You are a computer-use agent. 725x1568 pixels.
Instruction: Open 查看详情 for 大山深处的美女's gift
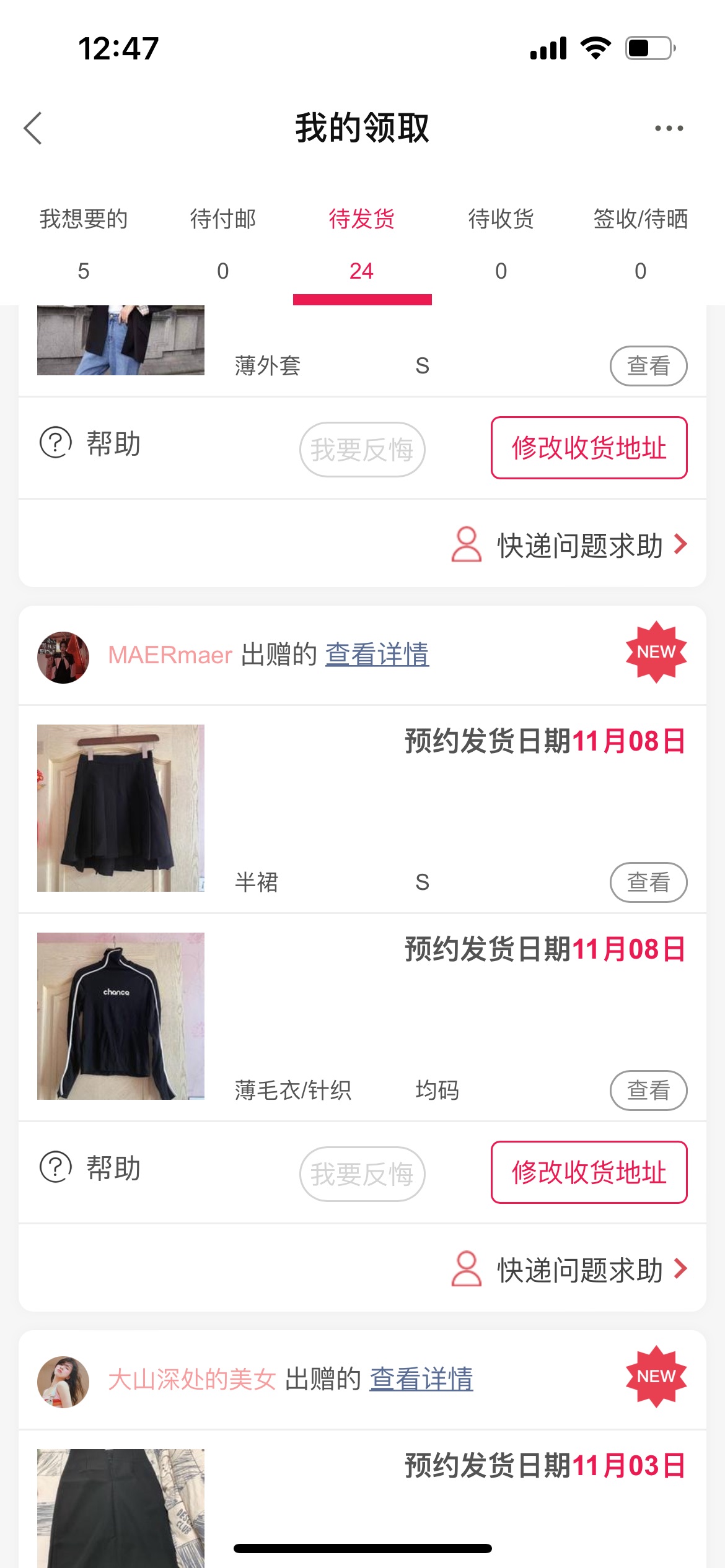pyautogui.click(x=421, y=1379)
